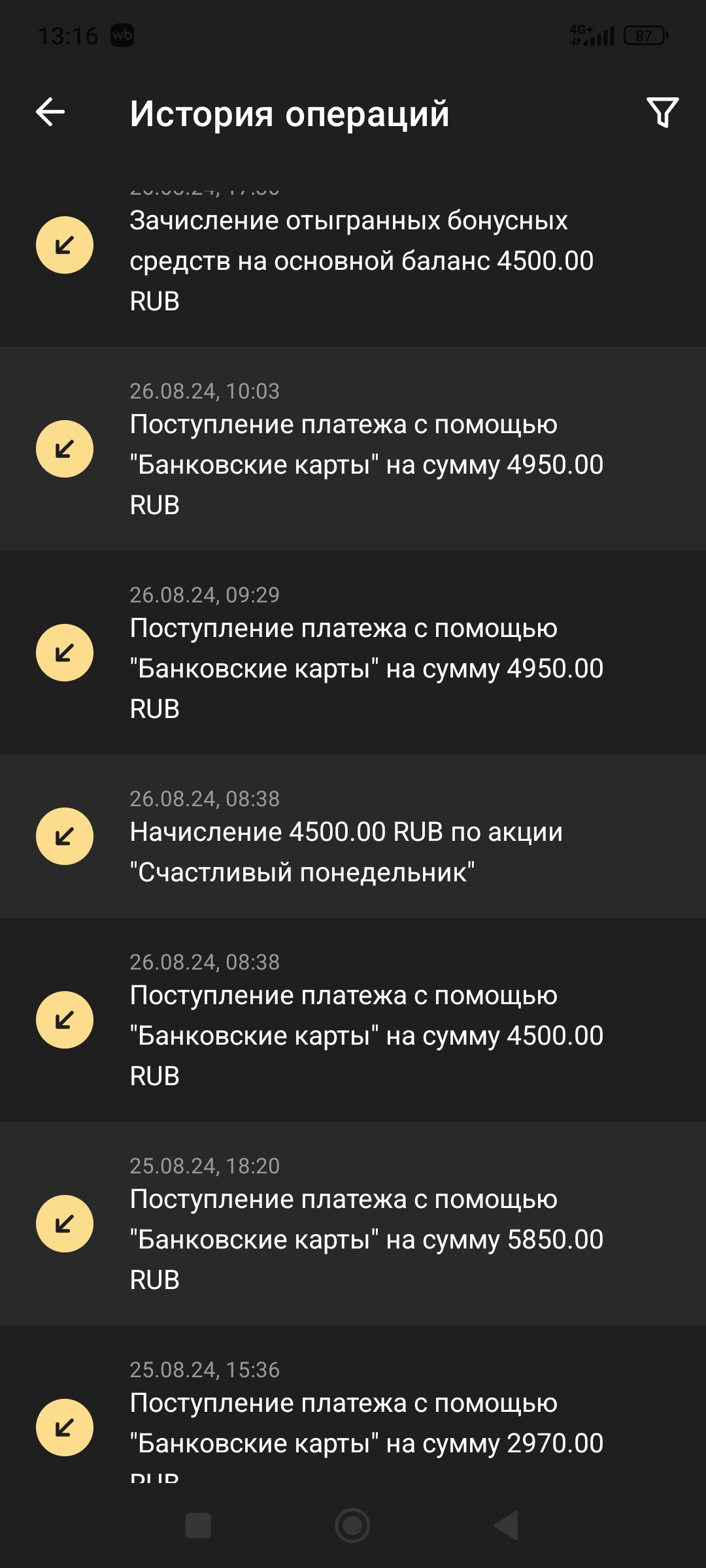The image size is (706, 1568).
Task: Open the operations filter
Action: point(662,112)
